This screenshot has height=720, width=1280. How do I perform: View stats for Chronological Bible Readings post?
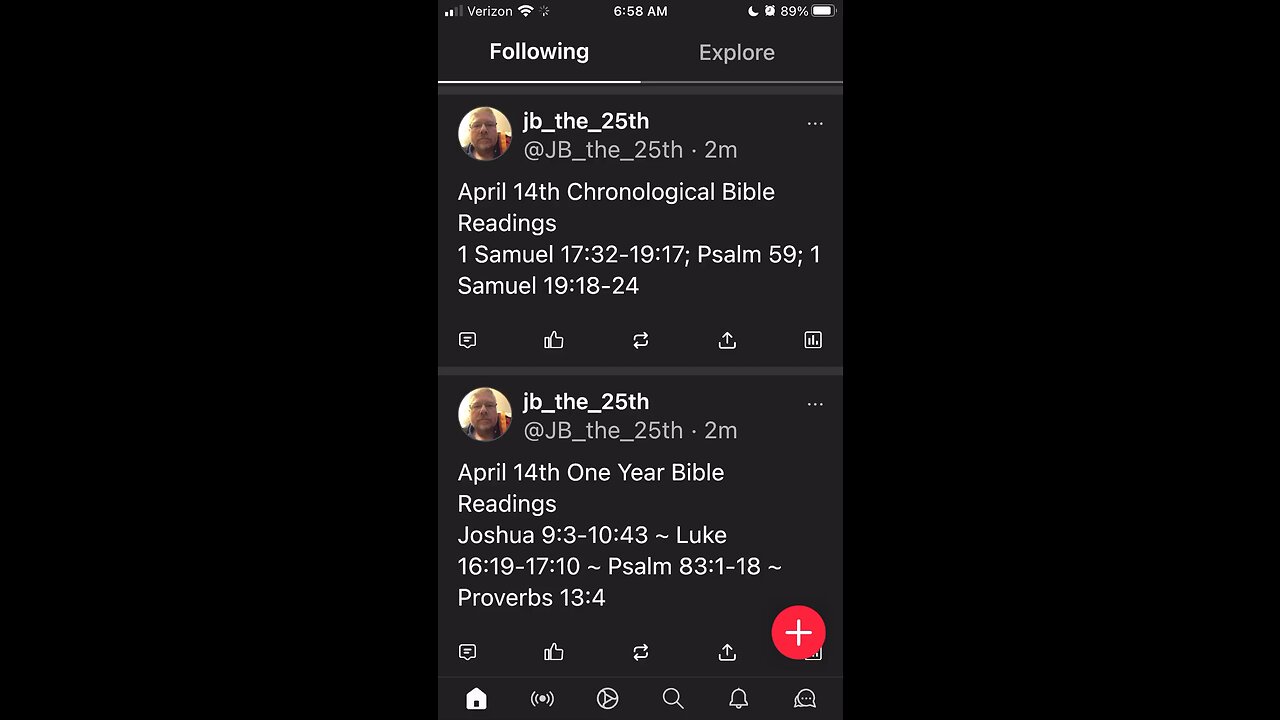[813, 340]
